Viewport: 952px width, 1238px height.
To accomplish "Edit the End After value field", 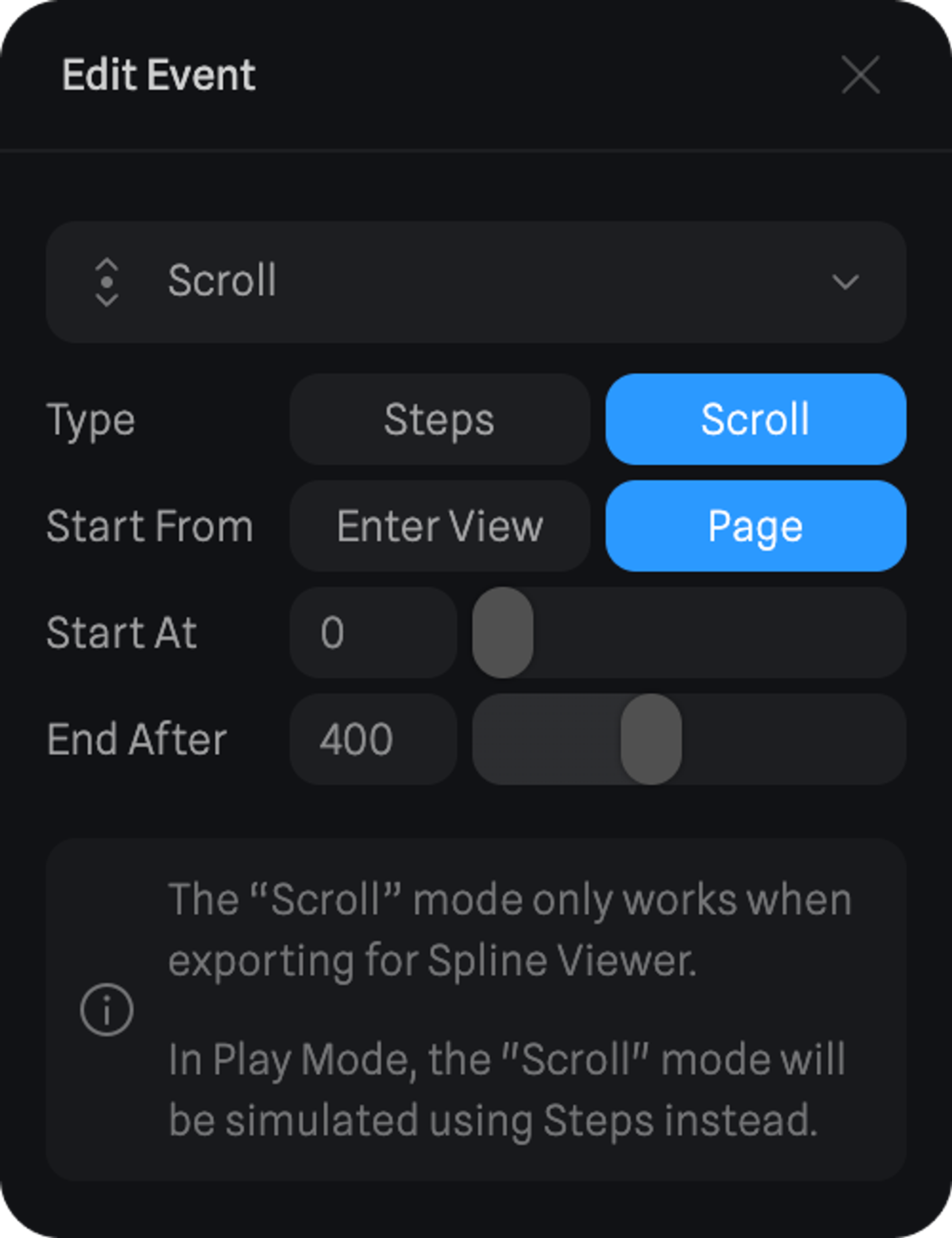I will click(x=373, y=739).
